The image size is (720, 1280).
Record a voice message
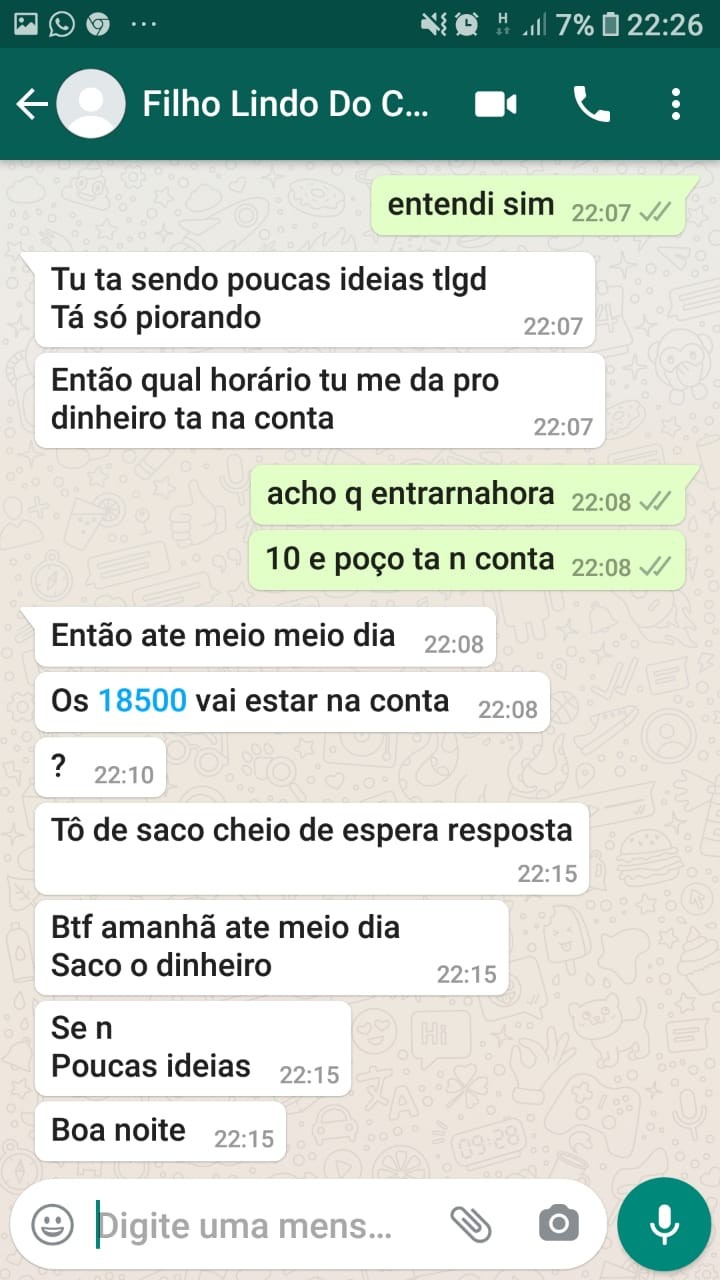coord(663,1224)
